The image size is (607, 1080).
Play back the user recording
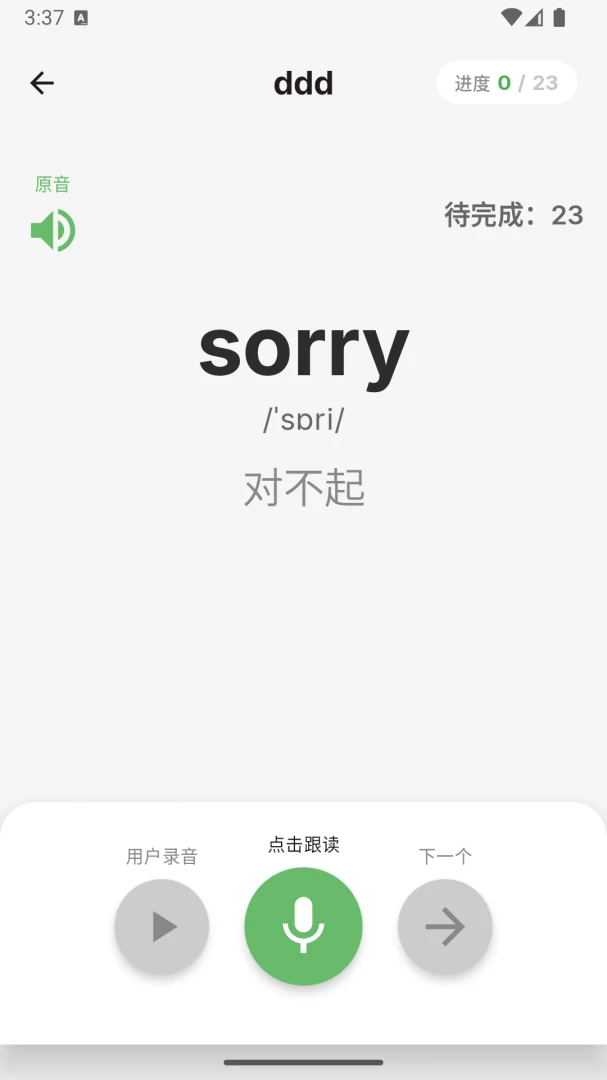pyautogui.click(x=162, y=926)
